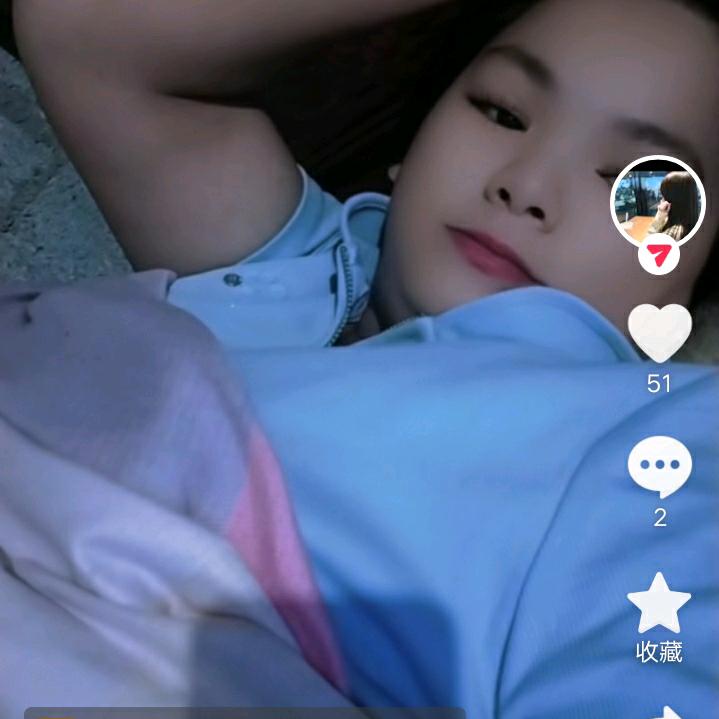Open the creator's profile avatar

[657, 201]
